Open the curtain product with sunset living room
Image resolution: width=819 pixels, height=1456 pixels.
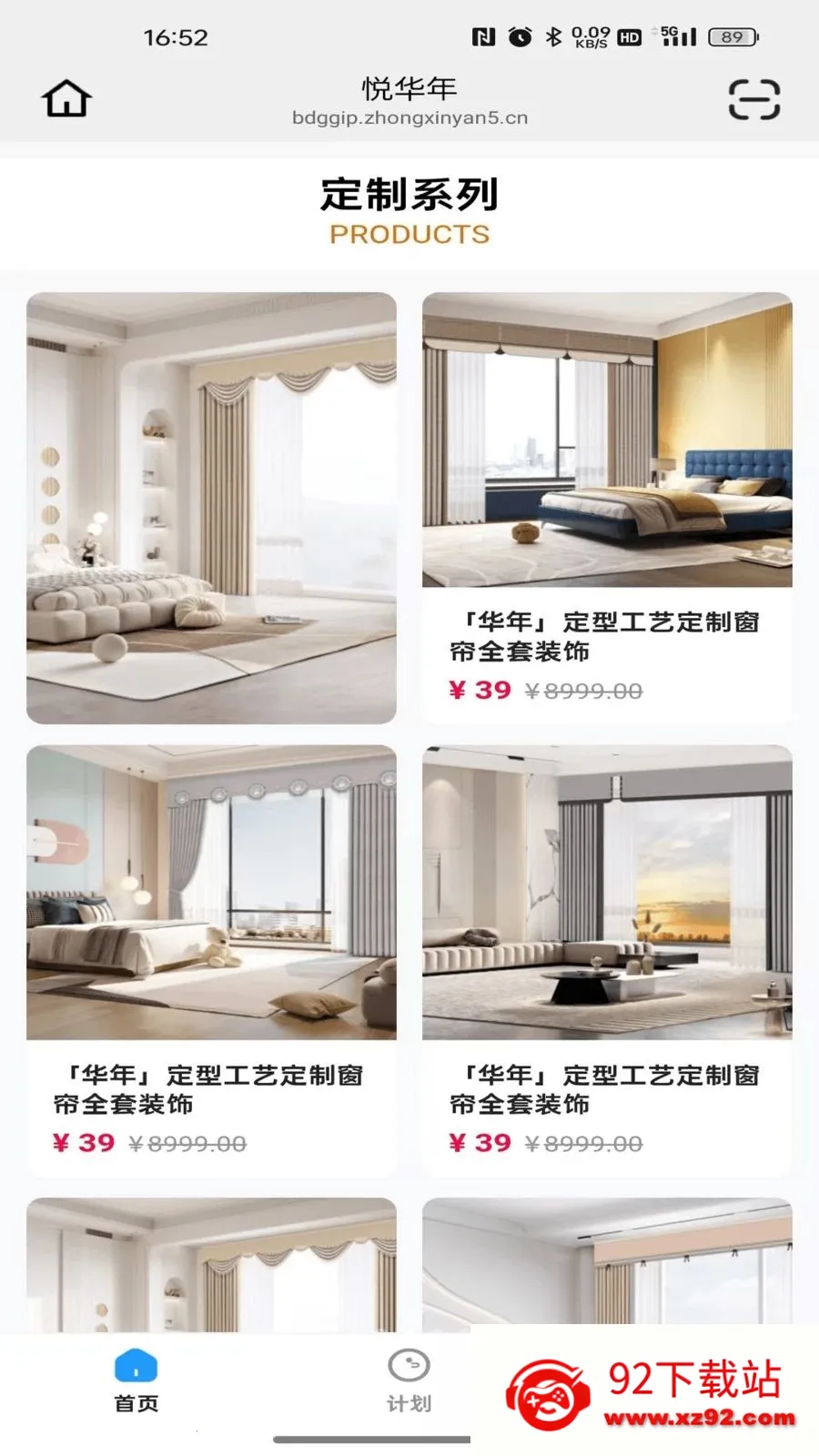pos(607,960)
